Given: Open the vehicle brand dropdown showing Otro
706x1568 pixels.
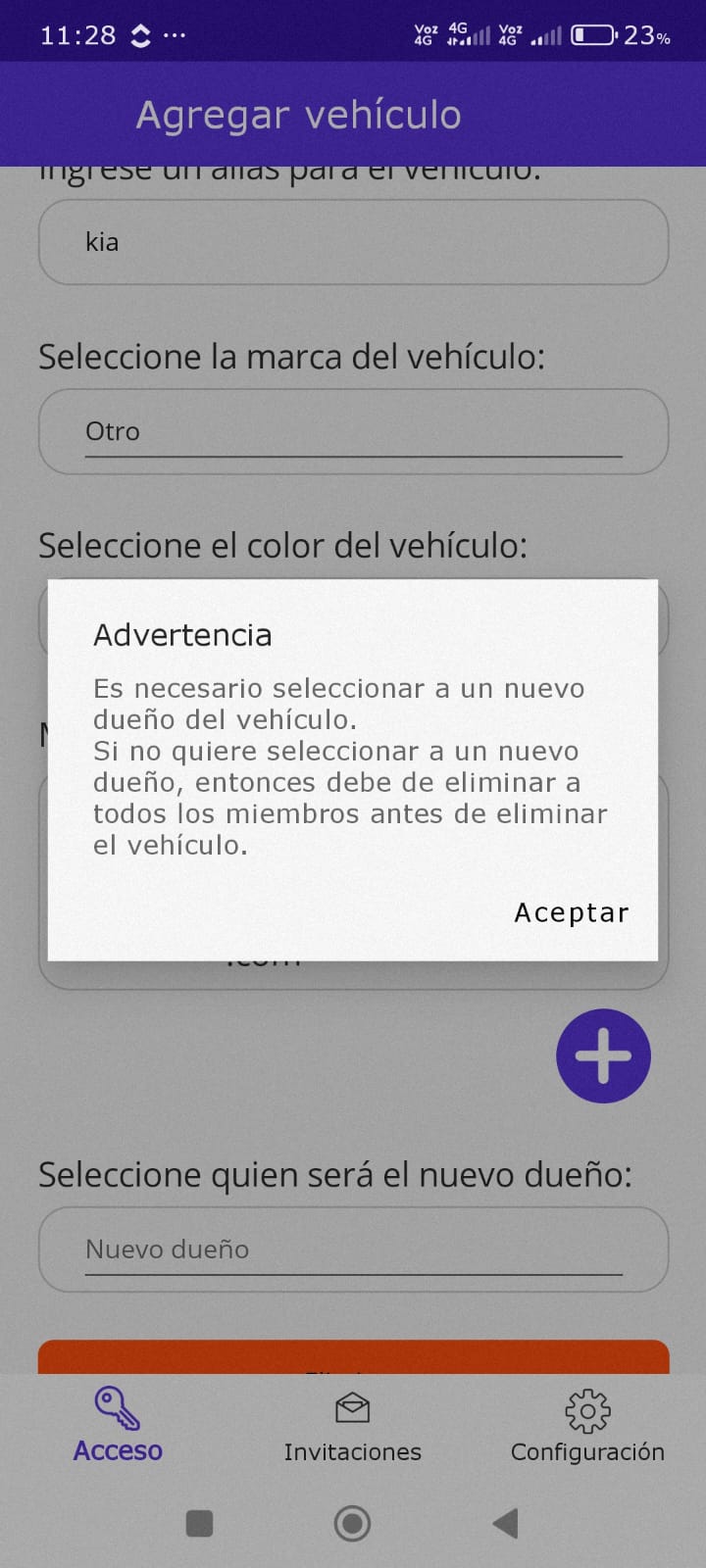Looking at the screenshot, I should pyautogui.click(x=353, y=432).
